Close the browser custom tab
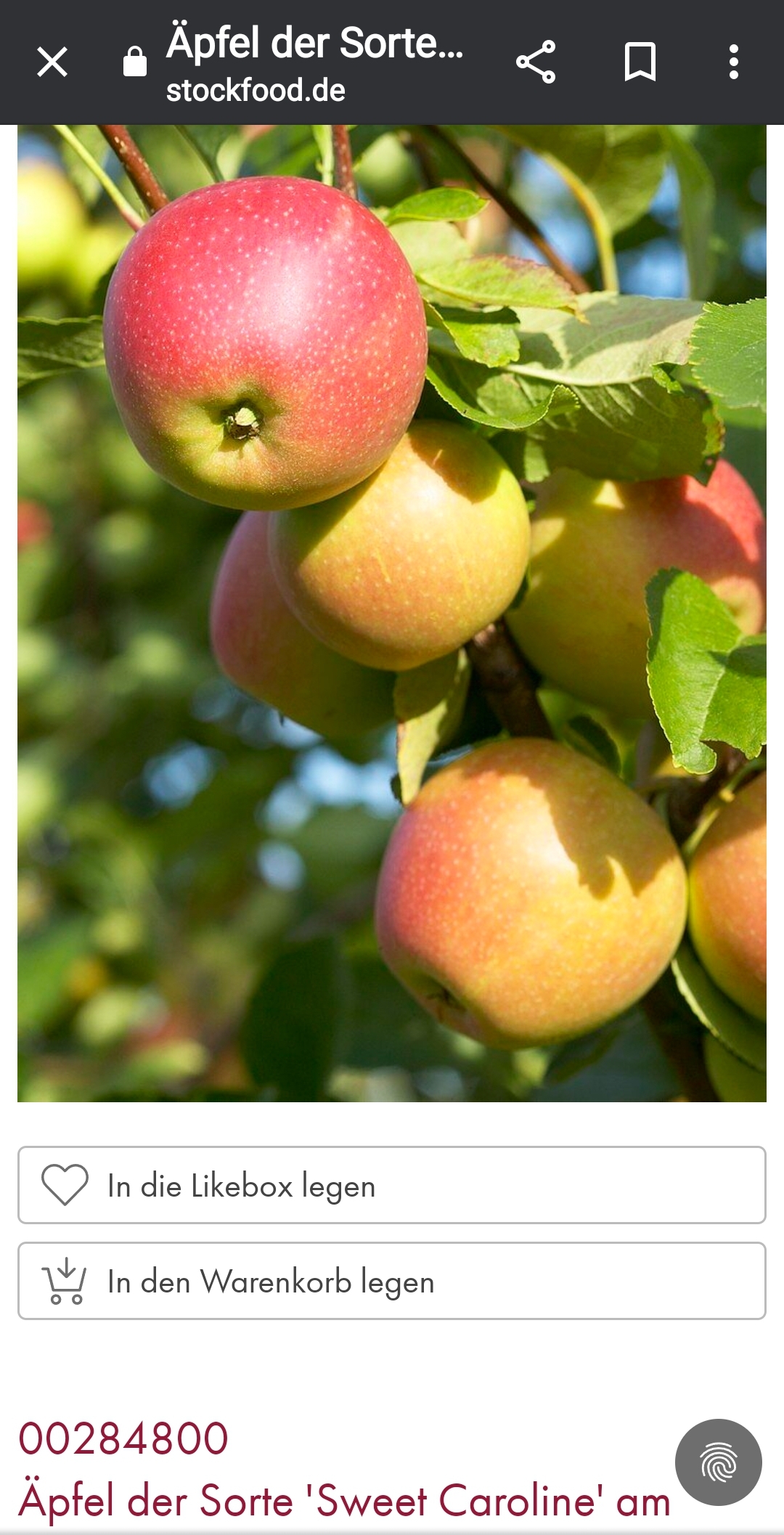 (x=52, y=62)
